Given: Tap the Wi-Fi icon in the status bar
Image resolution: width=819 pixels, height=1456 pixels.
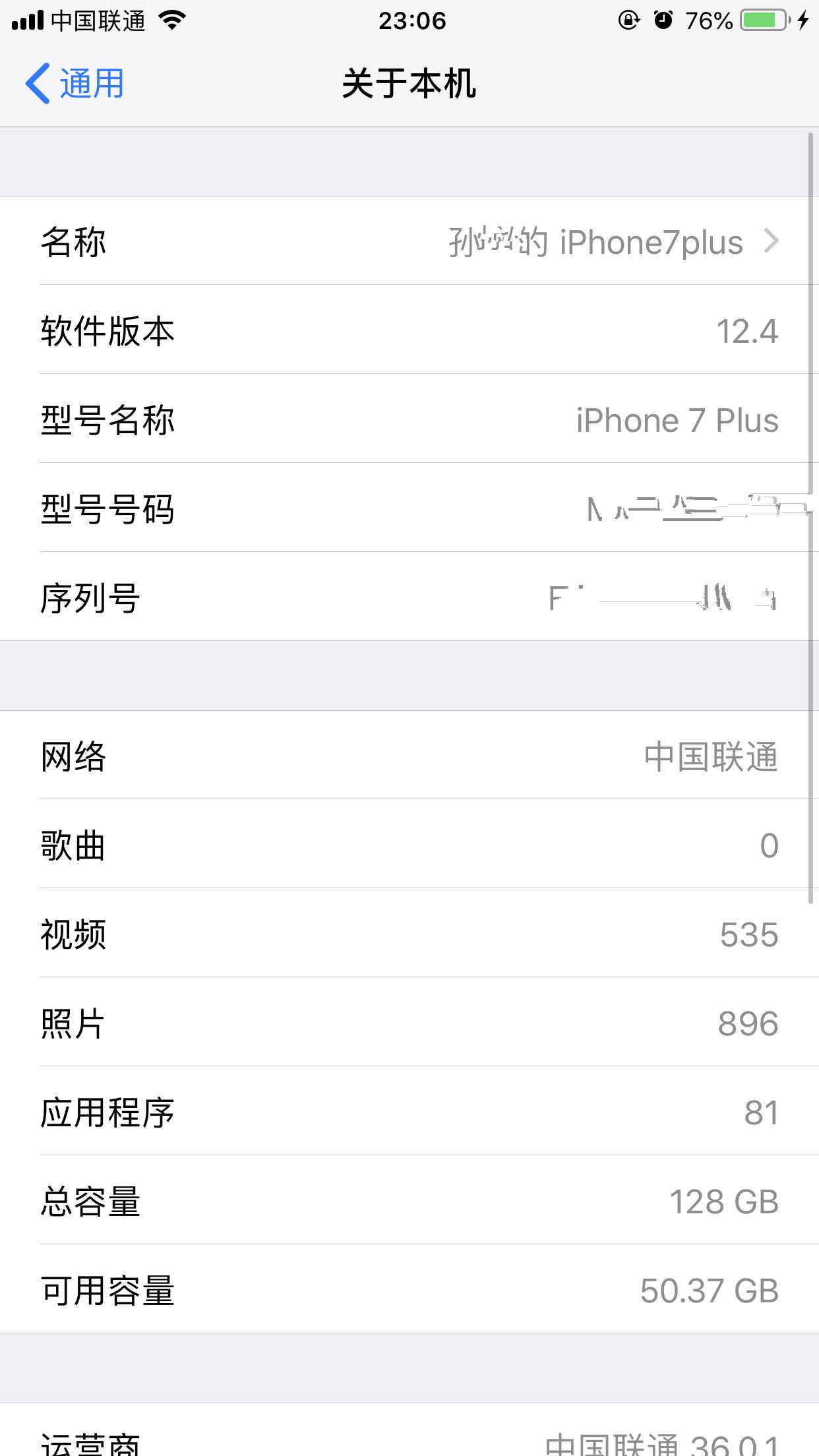Looking at the screenshot, I should (173, 20).
